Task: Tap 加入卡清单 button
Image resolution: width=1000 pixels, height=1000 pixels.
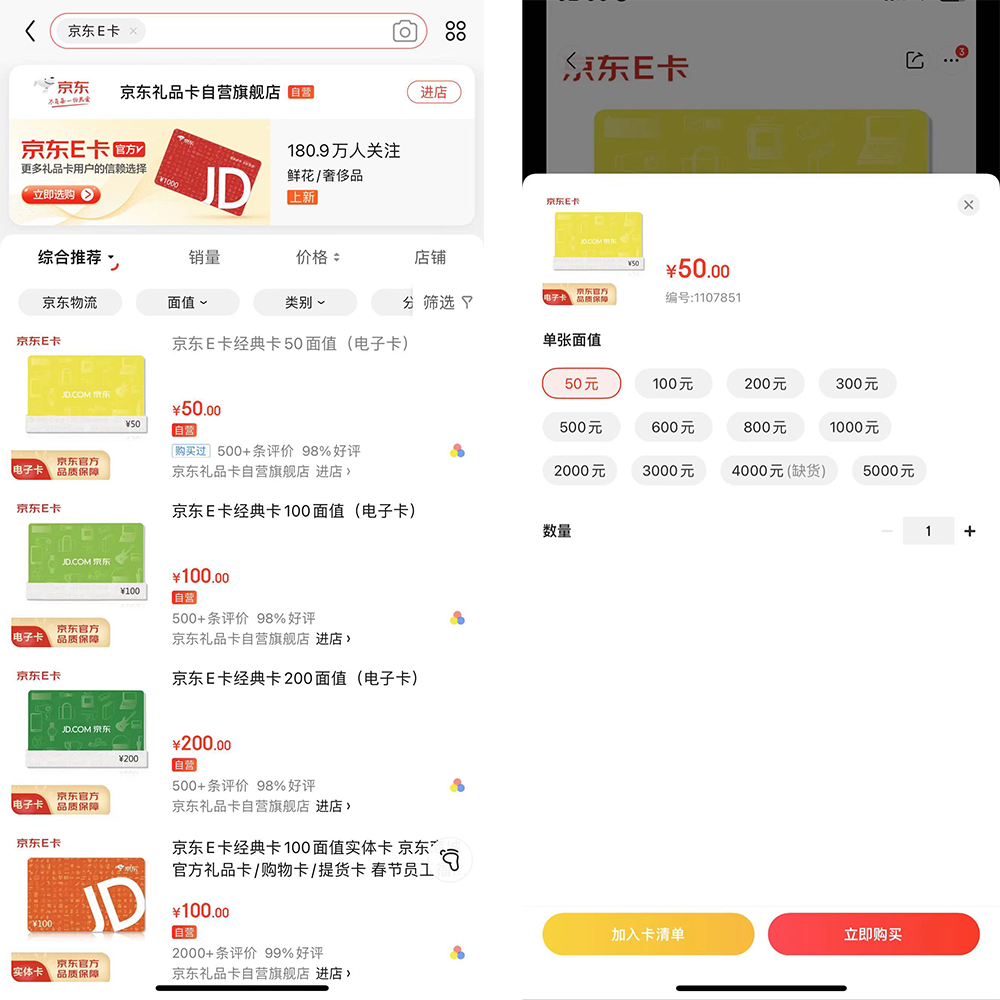Action: coord(648,934)
